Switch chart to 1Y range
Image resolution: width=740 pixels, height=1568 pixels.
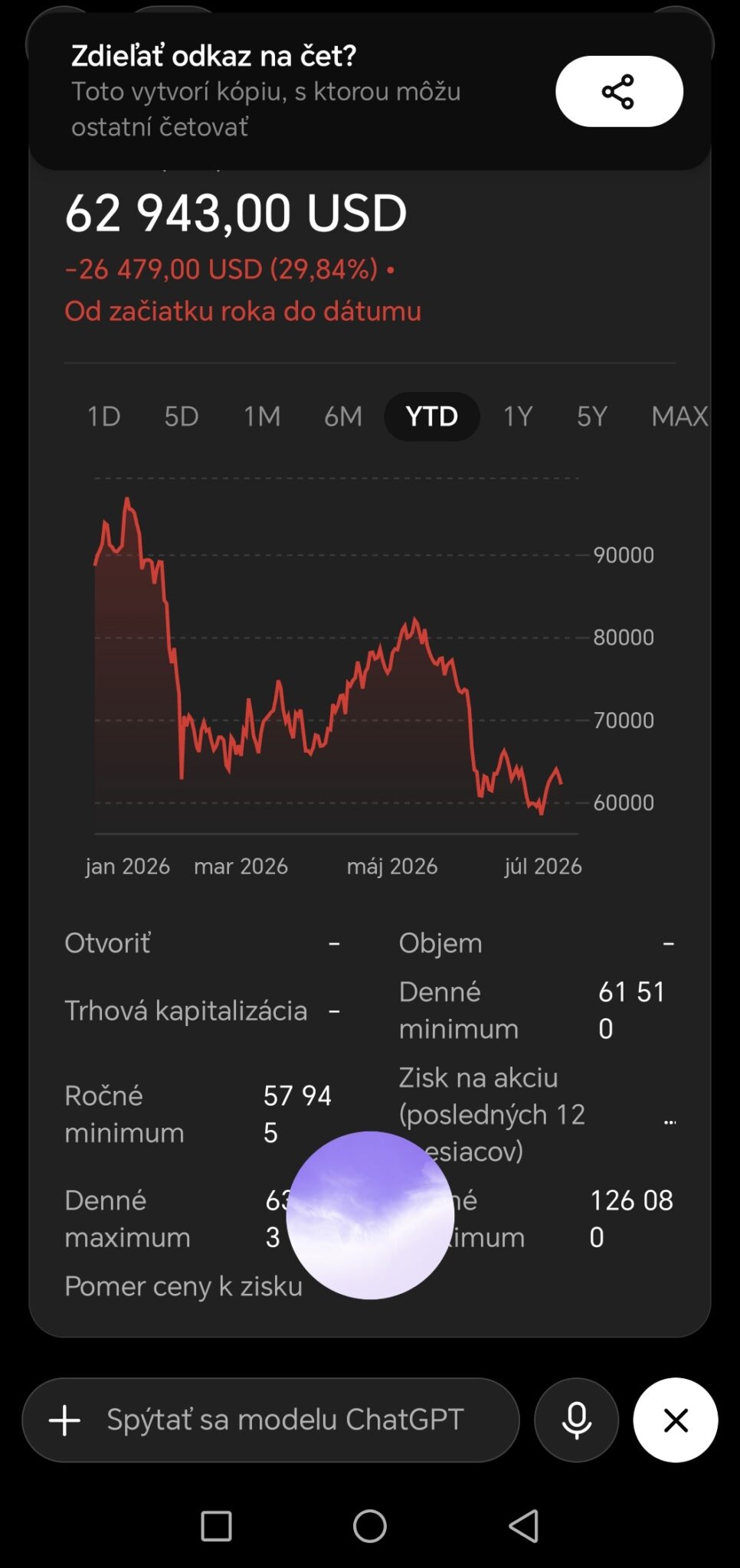[518, 416]
